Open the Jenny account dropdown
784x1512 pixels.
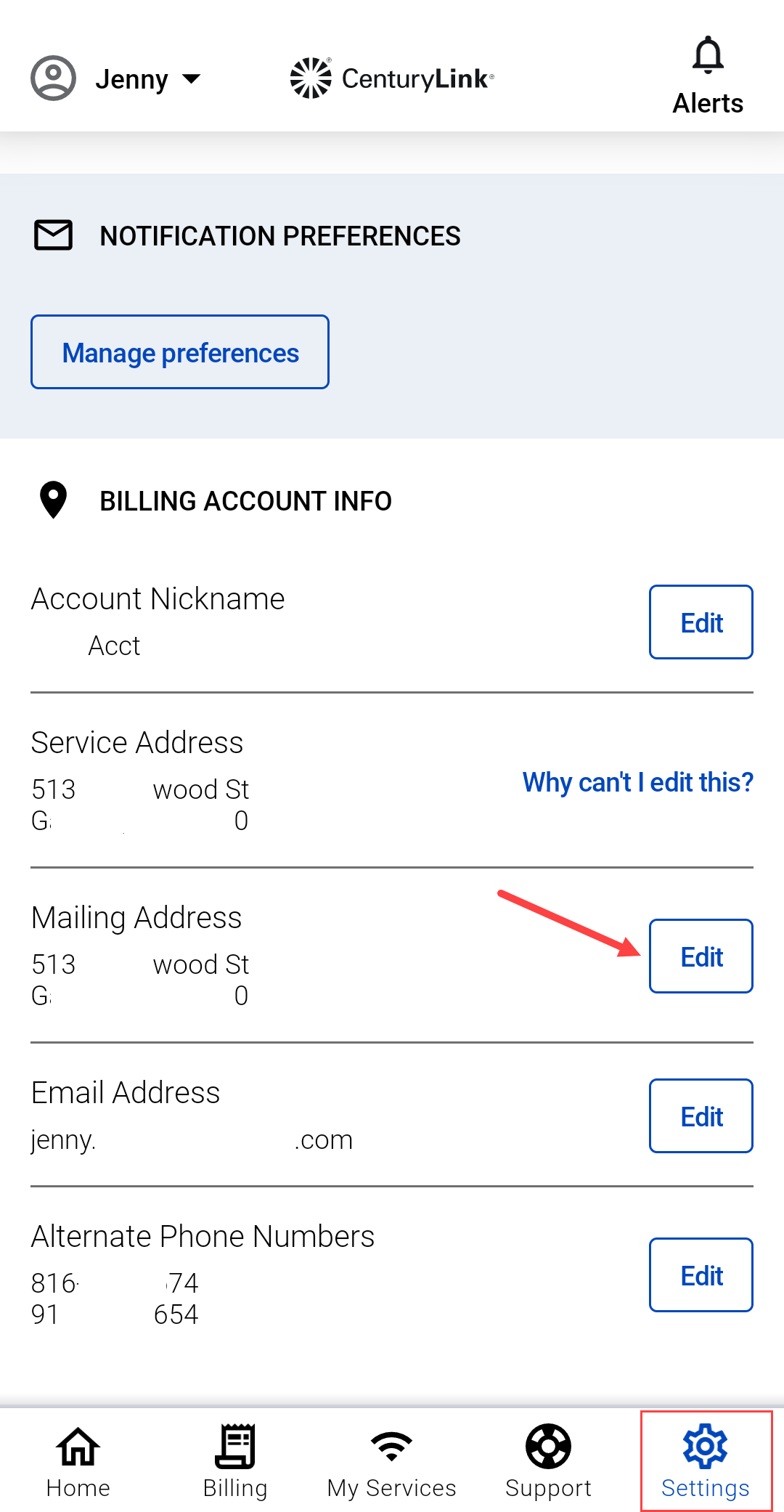(x=118, y=78)
